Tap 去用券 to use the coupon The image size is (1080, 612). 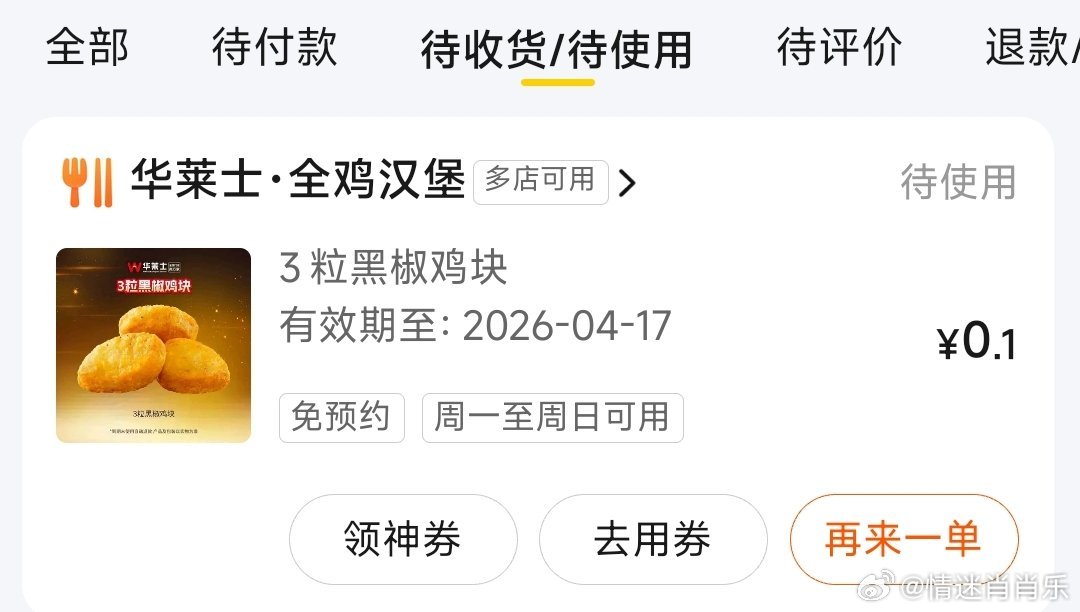click(x=652, y=540)
